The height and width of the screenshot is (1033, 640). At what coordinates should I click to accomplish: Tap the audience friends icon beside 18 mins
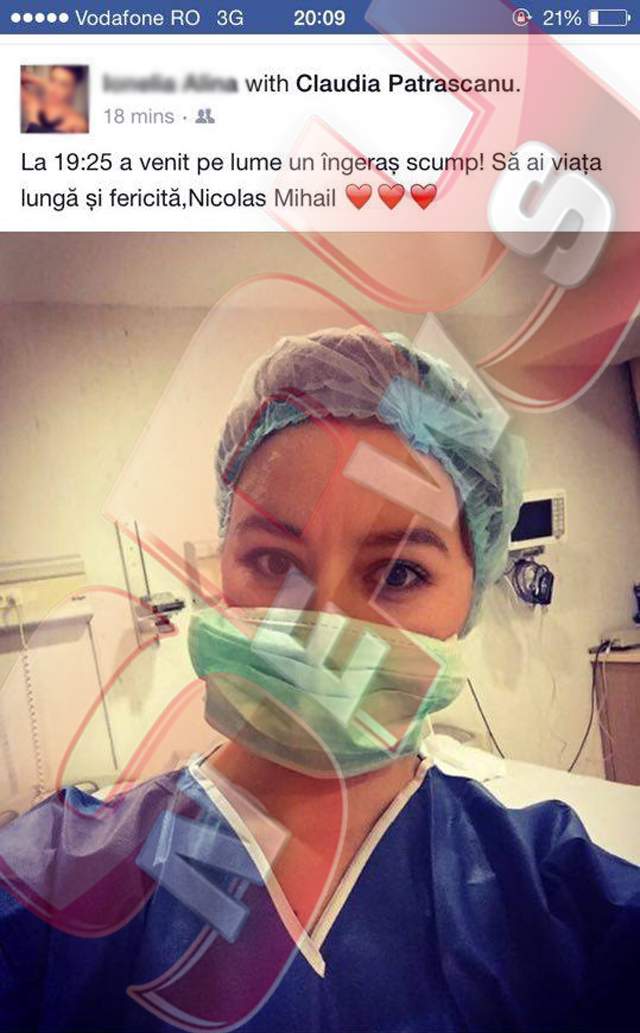pos(205,117)
